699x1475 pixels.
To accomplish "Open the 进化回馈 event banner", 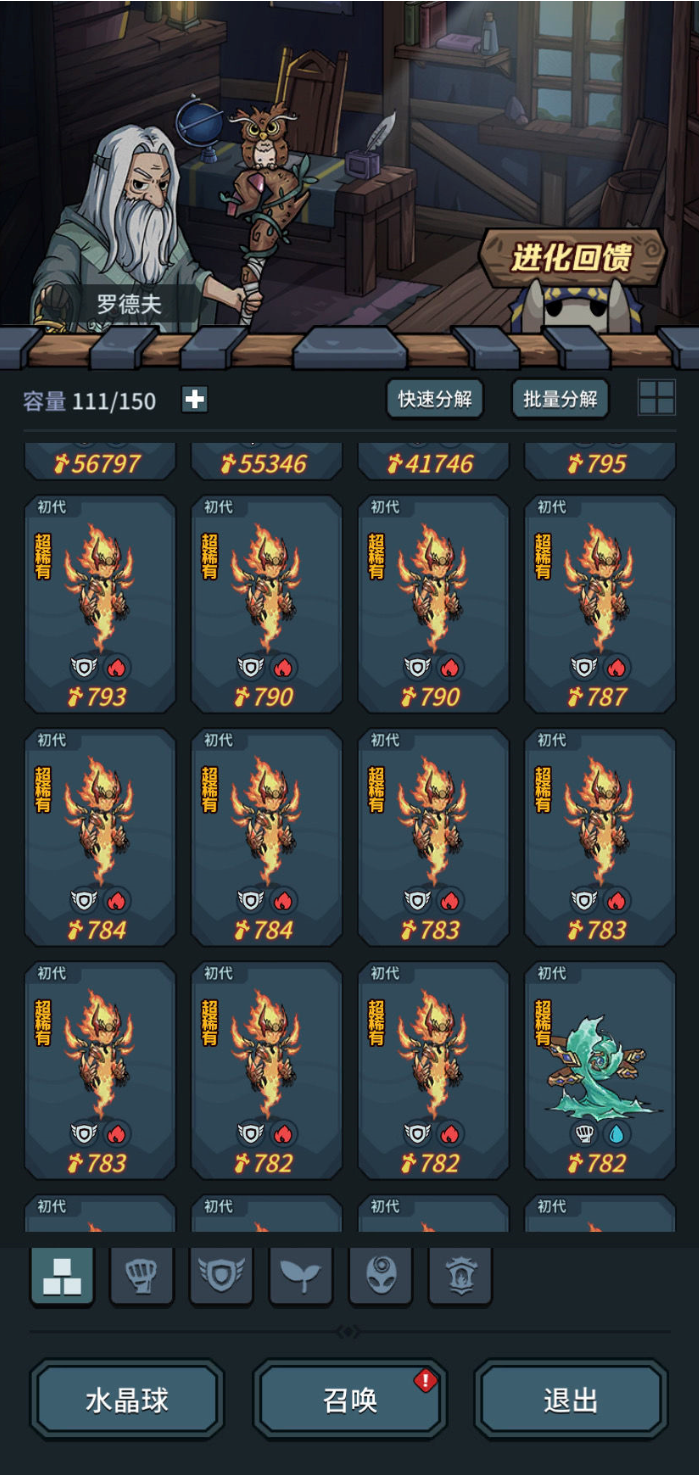I will [x=572, y=258].
